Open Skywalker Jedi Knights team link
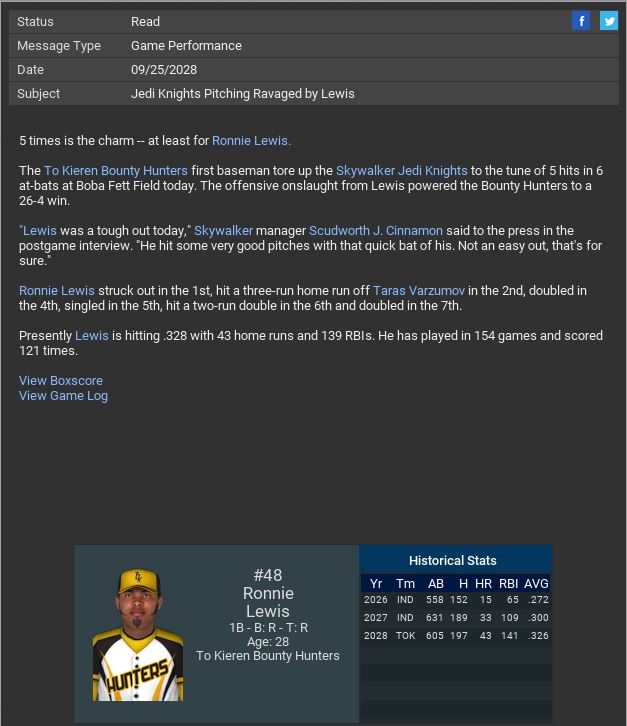Screen dimensions: 627x726 click(x=401, y=171)
